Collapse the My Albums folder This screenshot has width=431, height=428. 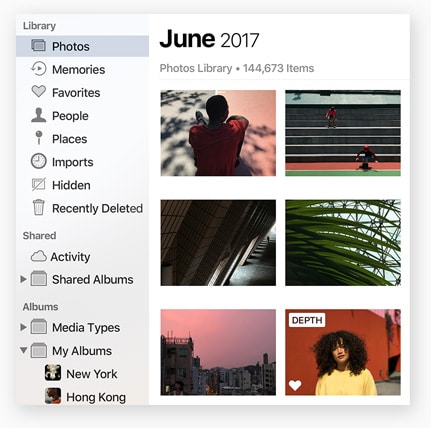click(23, 350)
